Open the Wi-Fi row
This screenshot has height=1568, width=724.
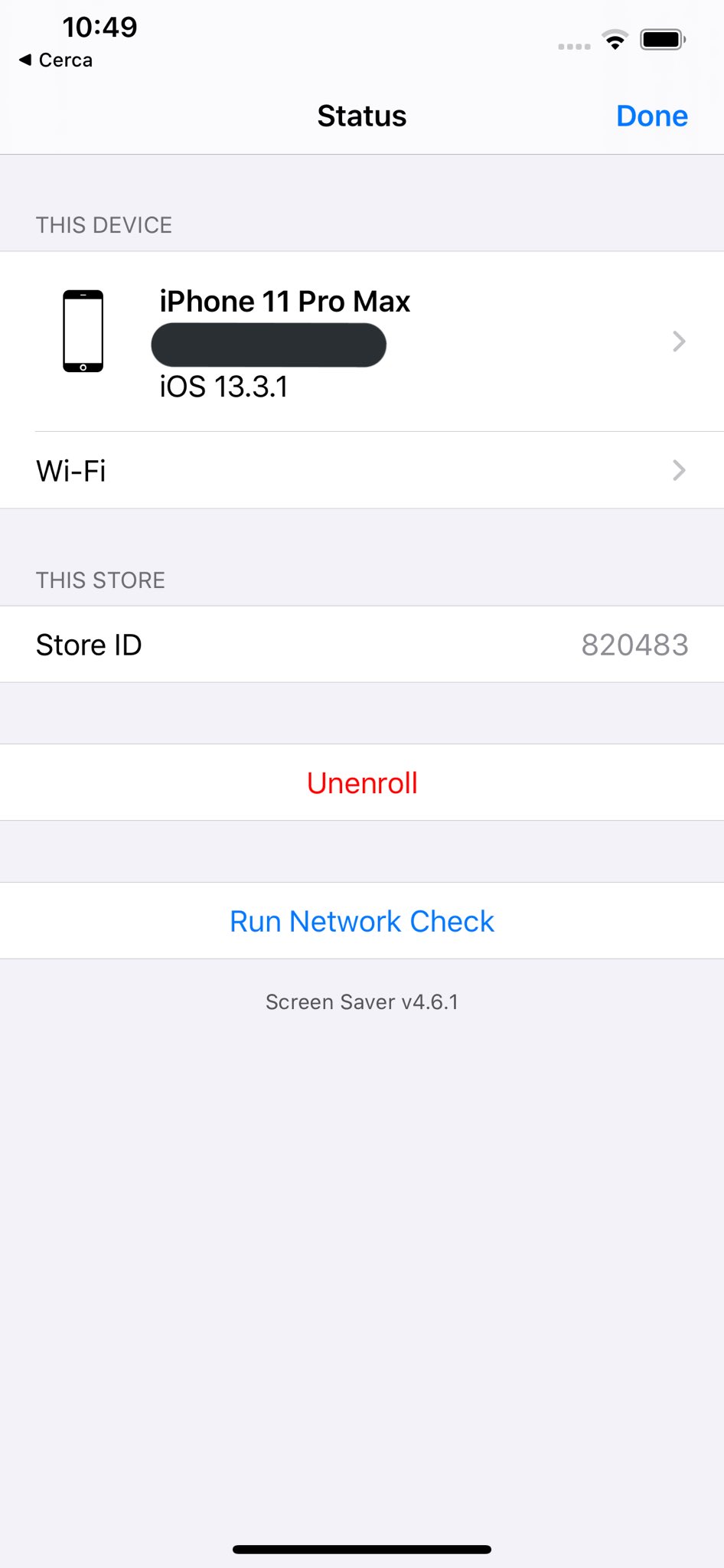pyautogui.click(x=361, y=470)
